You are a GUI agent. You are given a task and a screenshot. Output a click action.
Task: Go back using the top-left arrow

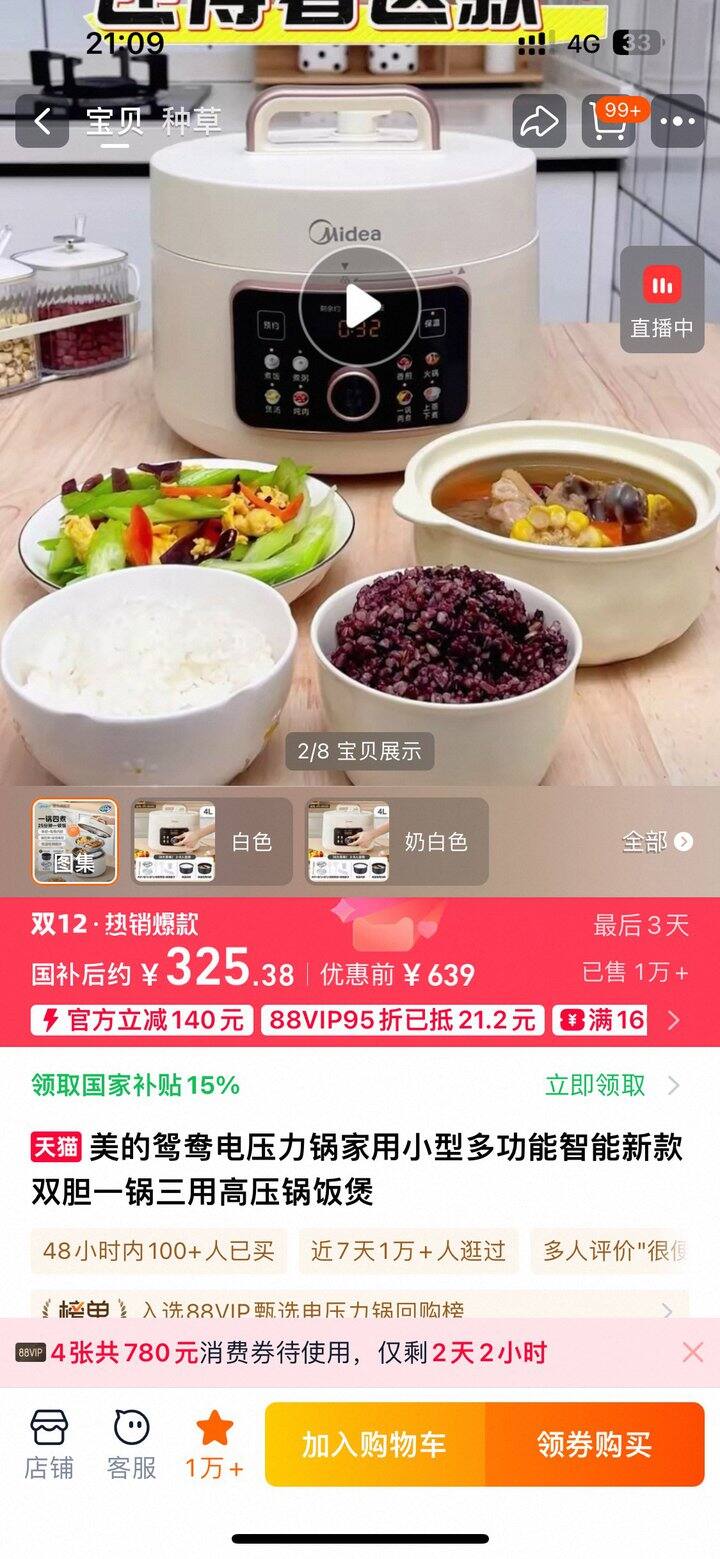pyautogui.click(x=42, y=122)
